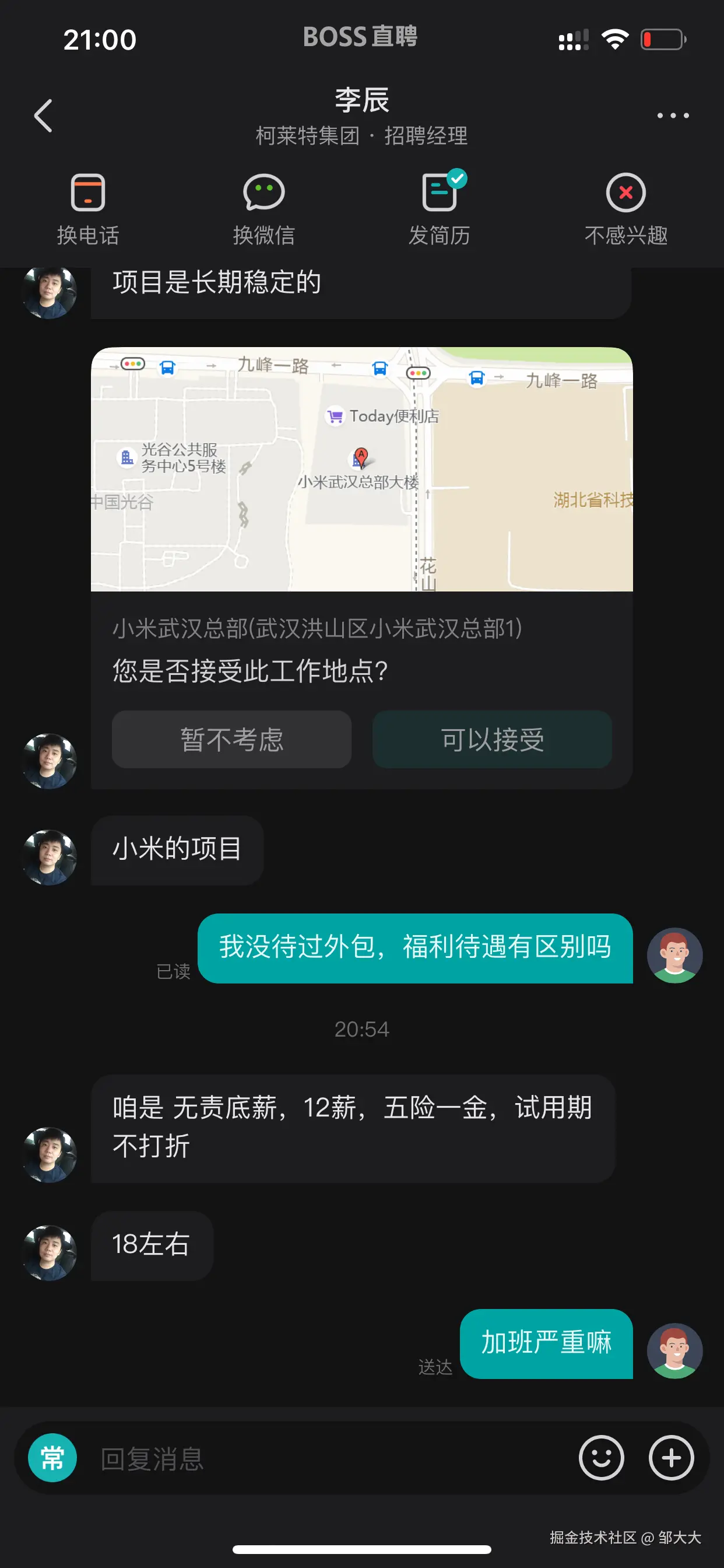Open the three-dot more options menu
The width and height of the screenshot is (724, 1568).
673,116
